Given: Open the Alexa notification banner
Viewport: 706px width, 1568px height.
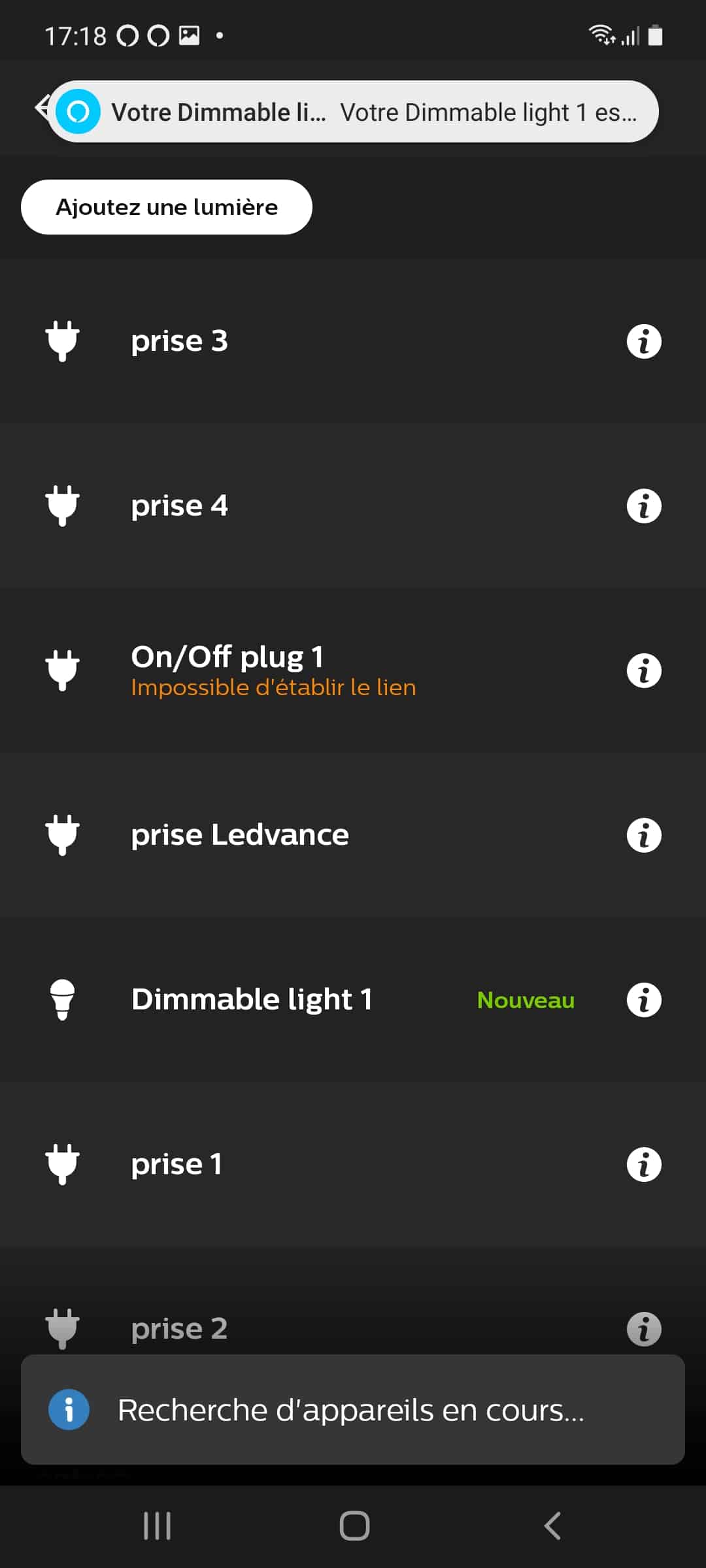Looking at the screenshot, I should 353,112.
